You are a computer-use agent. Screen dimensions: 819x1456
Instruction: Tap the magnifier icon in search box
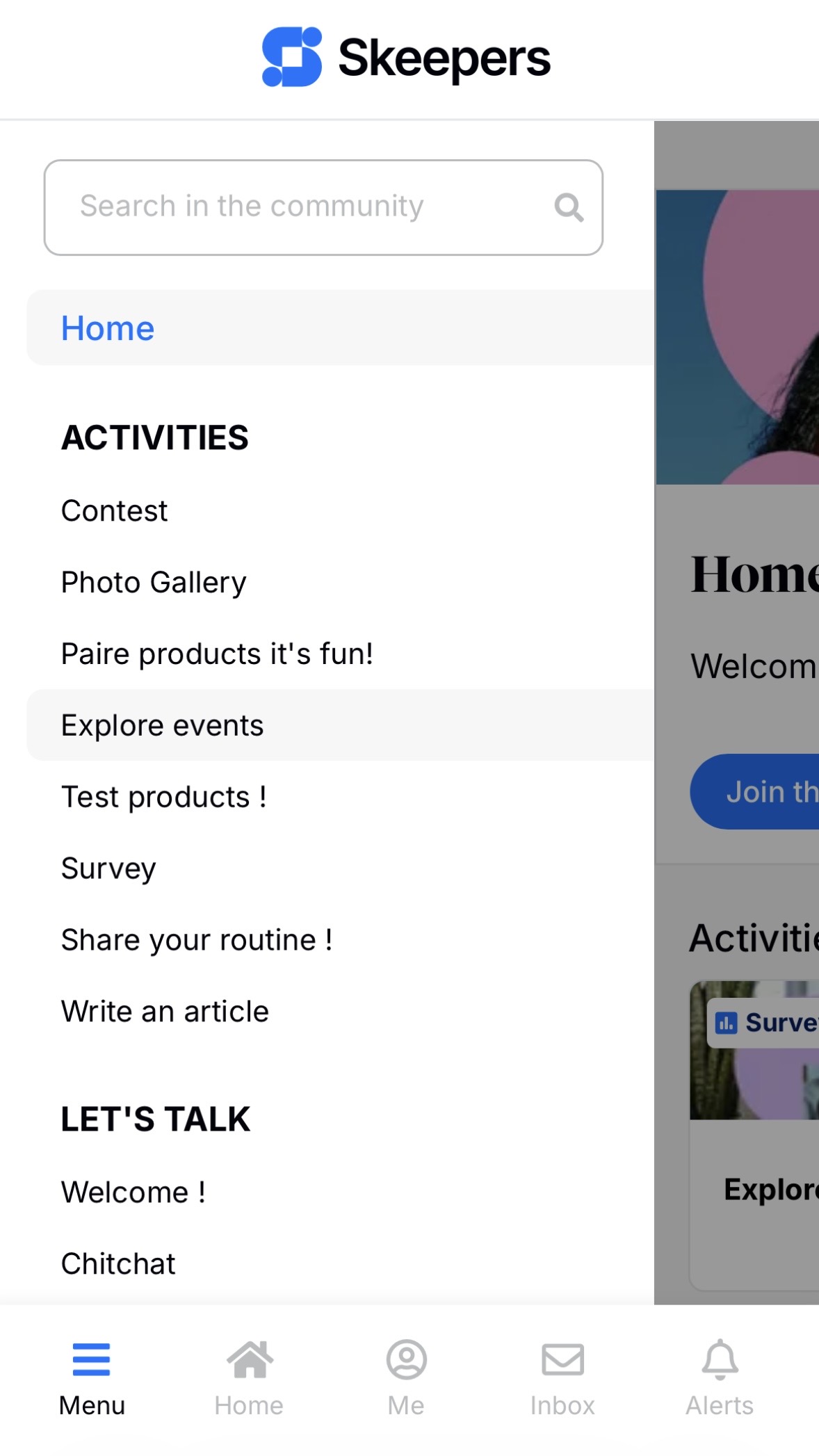(568, 207)
